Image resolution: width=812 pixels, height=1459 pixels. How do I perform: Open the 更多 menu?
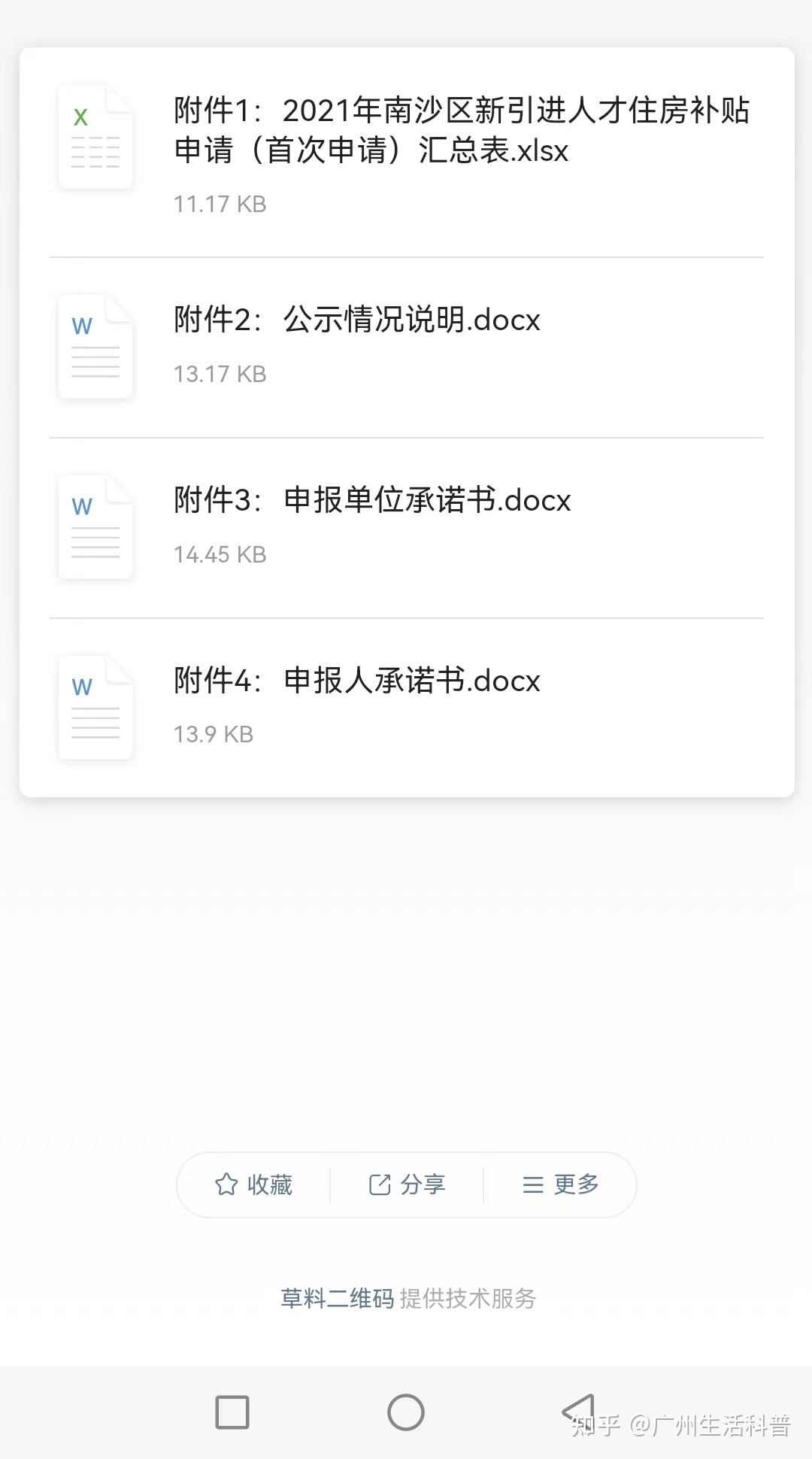coord(561,1184)
